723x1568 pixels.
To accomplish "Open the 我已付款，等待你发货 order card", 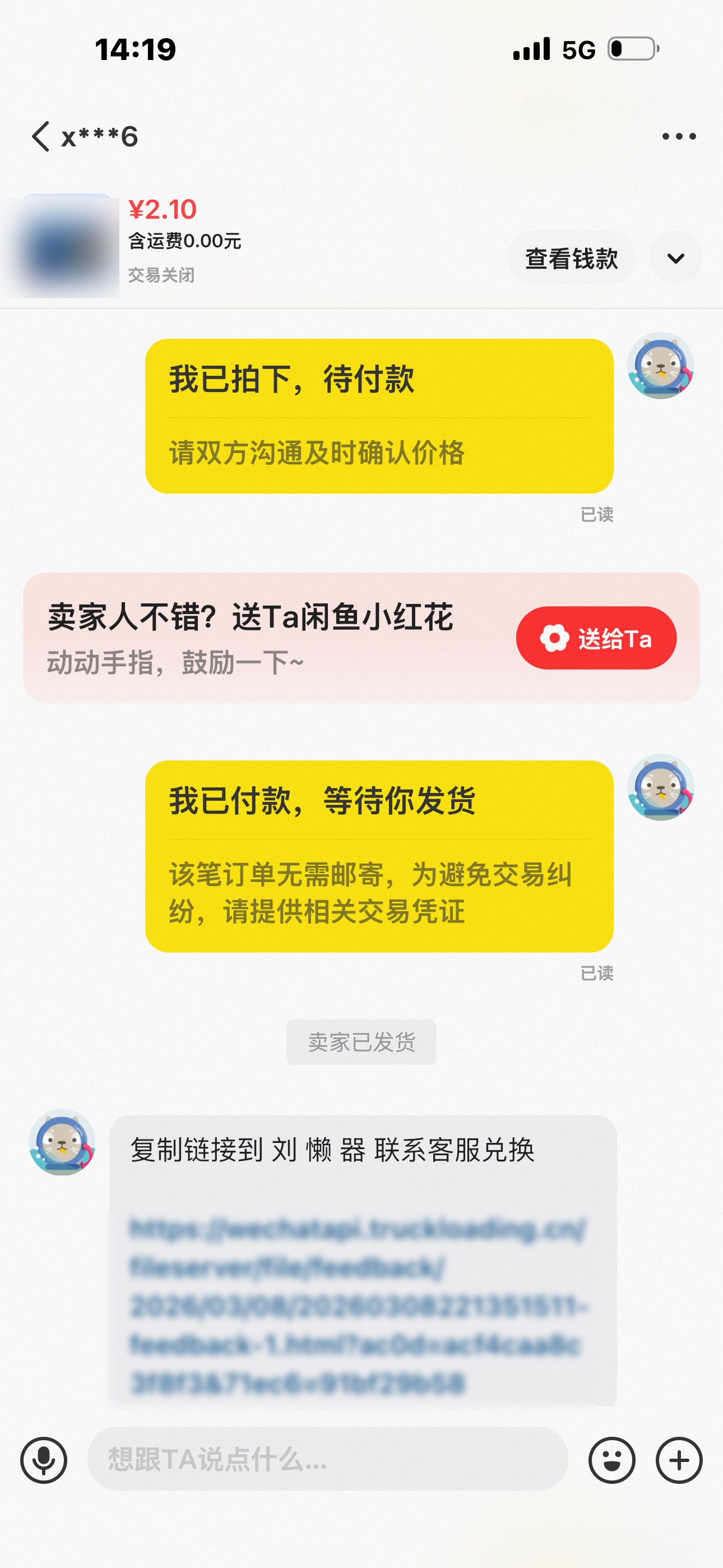I will [x=378, y=855].
